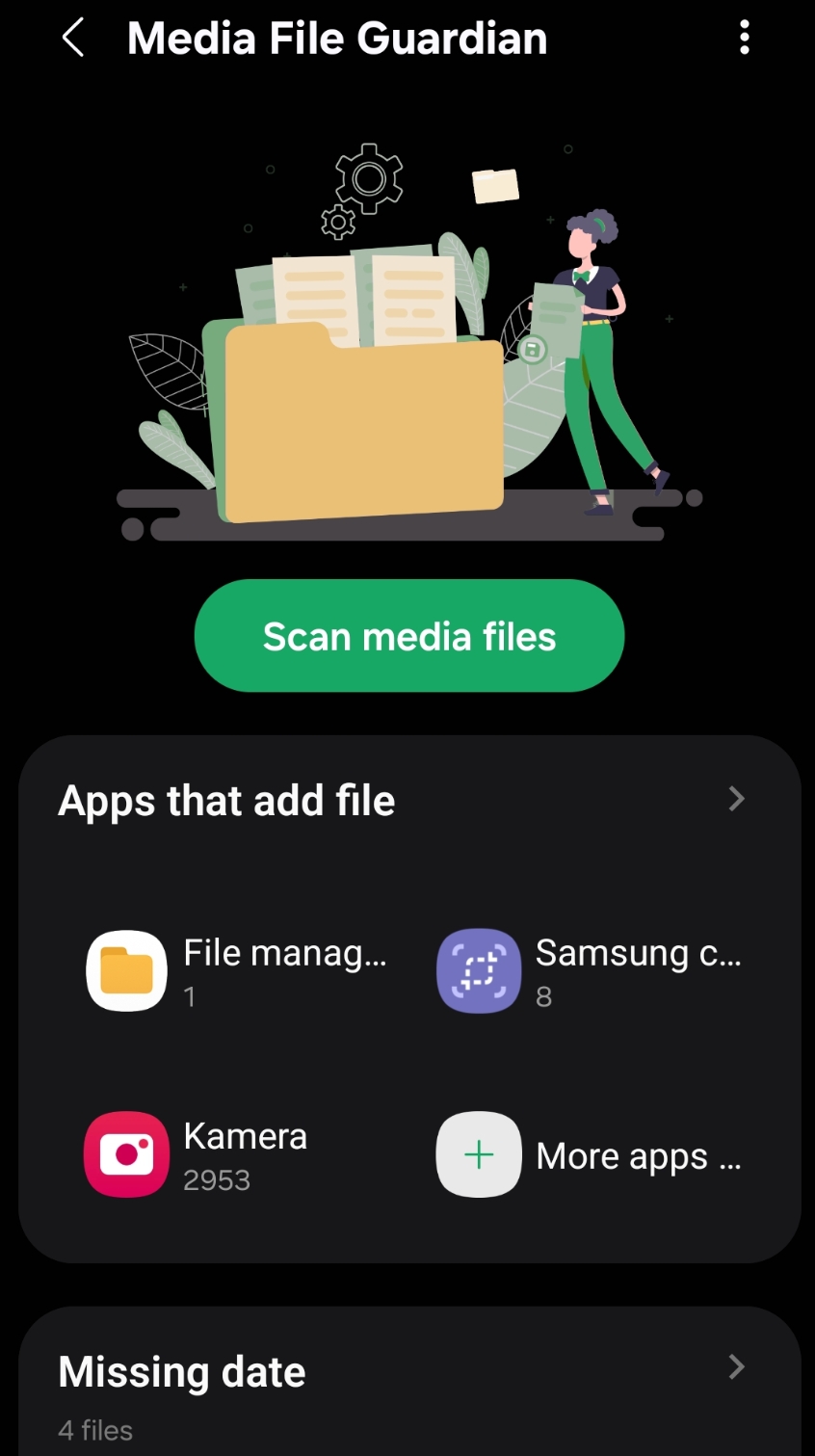Open File manager's added files
Screen dimensions: 815x1456
(236, 970)
